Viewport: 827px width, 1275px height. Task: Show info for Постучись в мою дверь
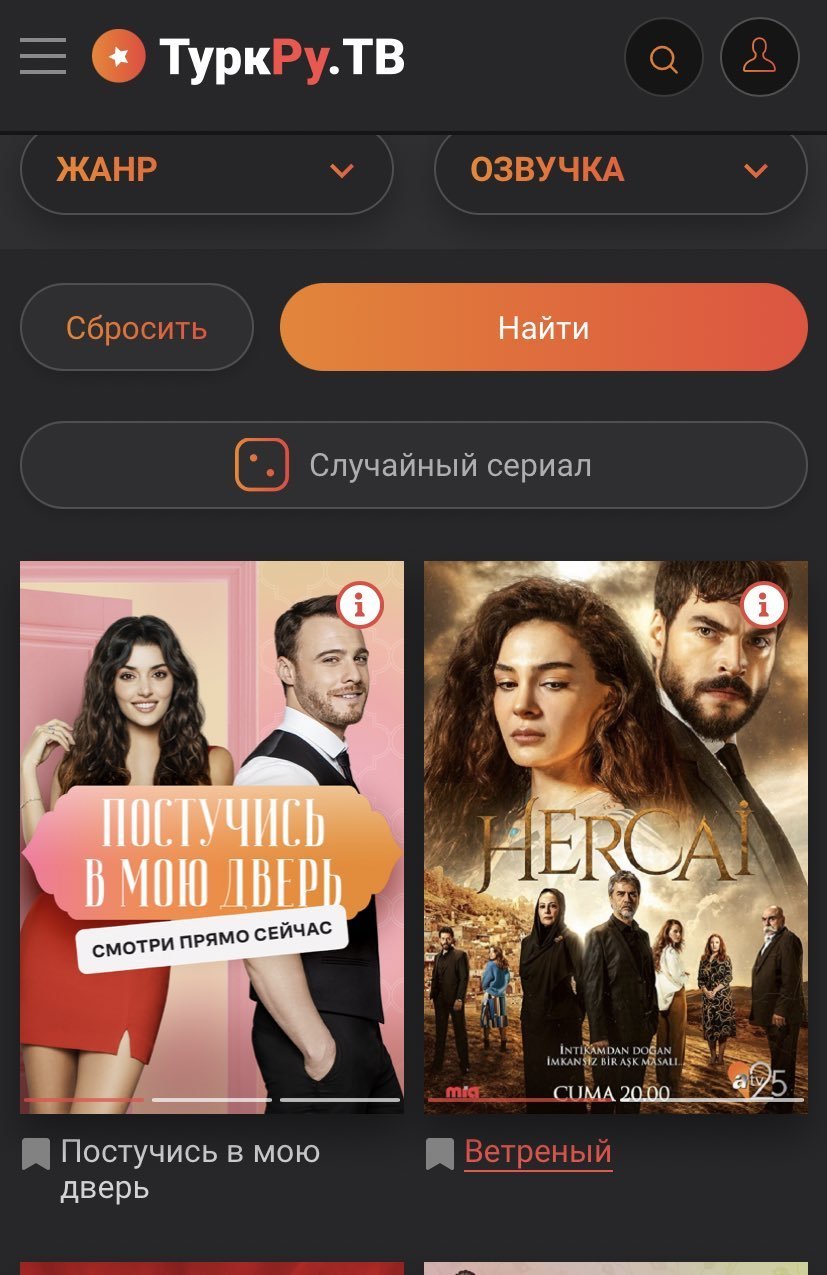(360, 604)
